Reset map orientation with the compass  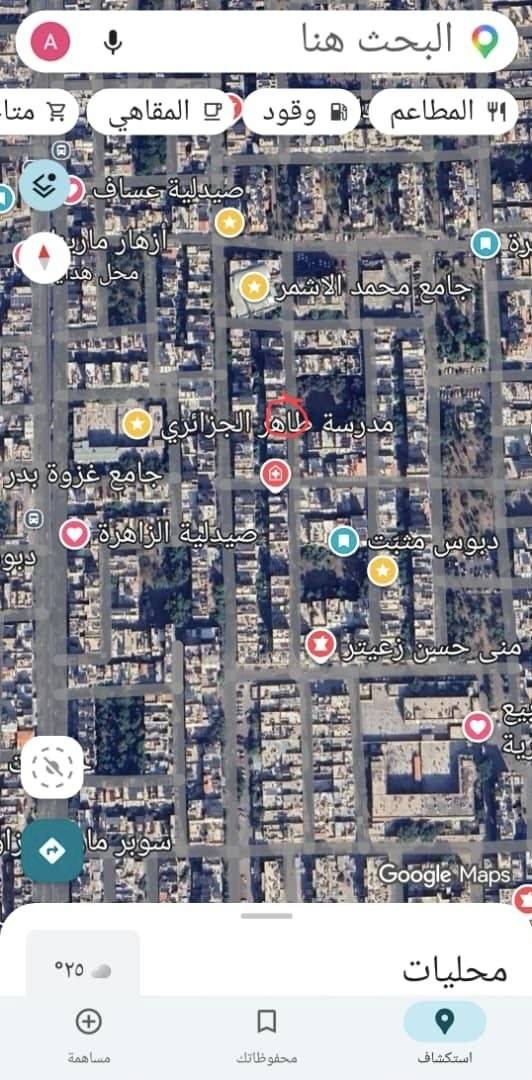44,258
